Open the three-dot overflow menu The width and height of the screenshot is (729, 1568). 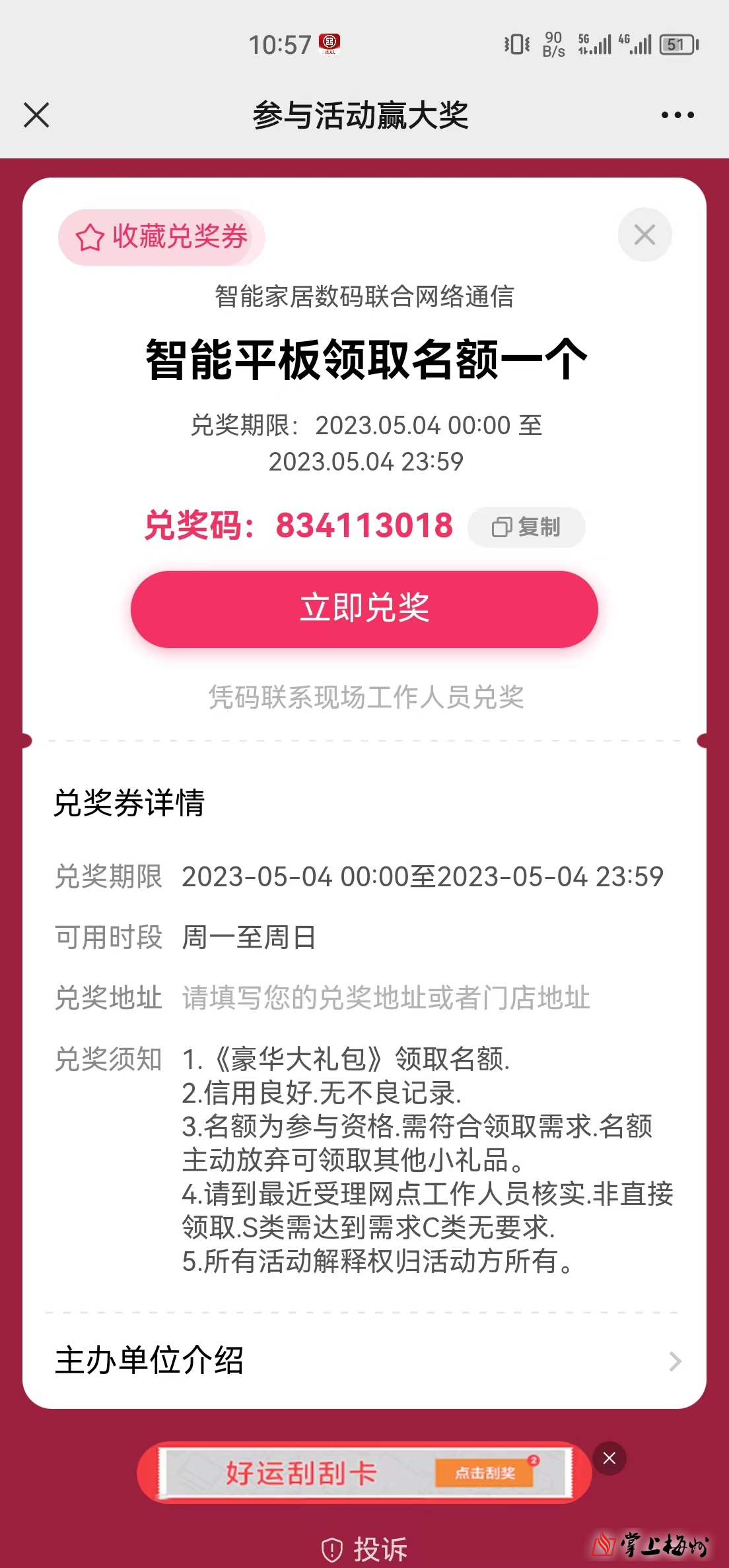point(677,115)
